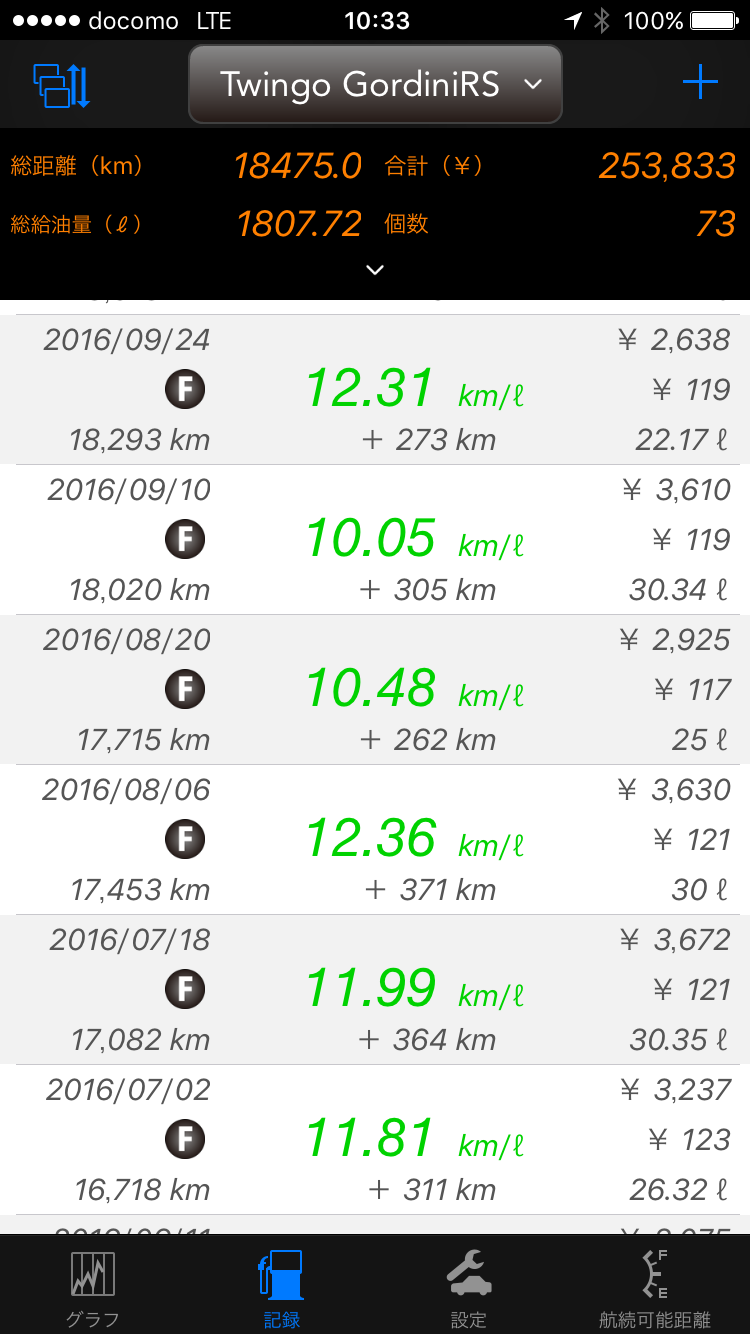Switch to the 航続可能距離 tab
The height and width of the screenshot is (1334, 750).
pyautogui.click(x=655, y=1288)
